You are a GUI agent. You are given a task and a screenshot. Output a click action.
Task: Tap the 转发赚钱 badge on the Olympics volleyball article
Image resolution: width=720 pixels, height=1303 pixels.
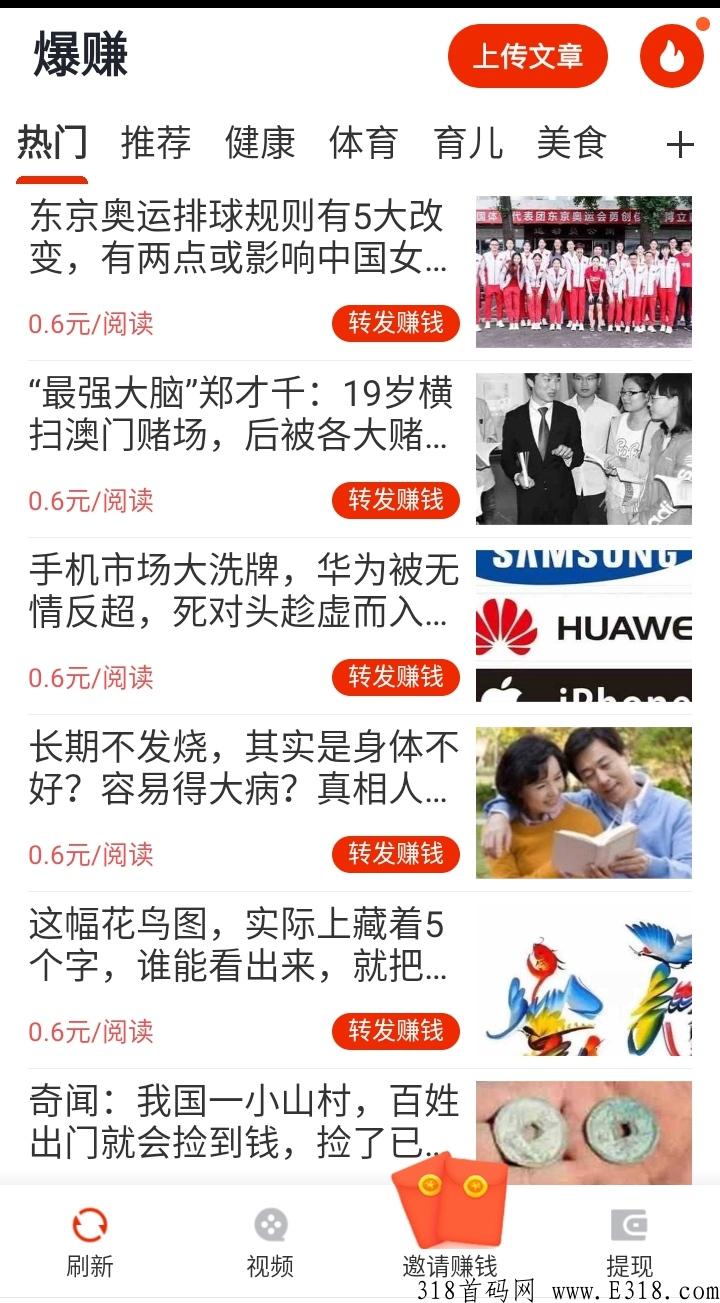point(394,322)
